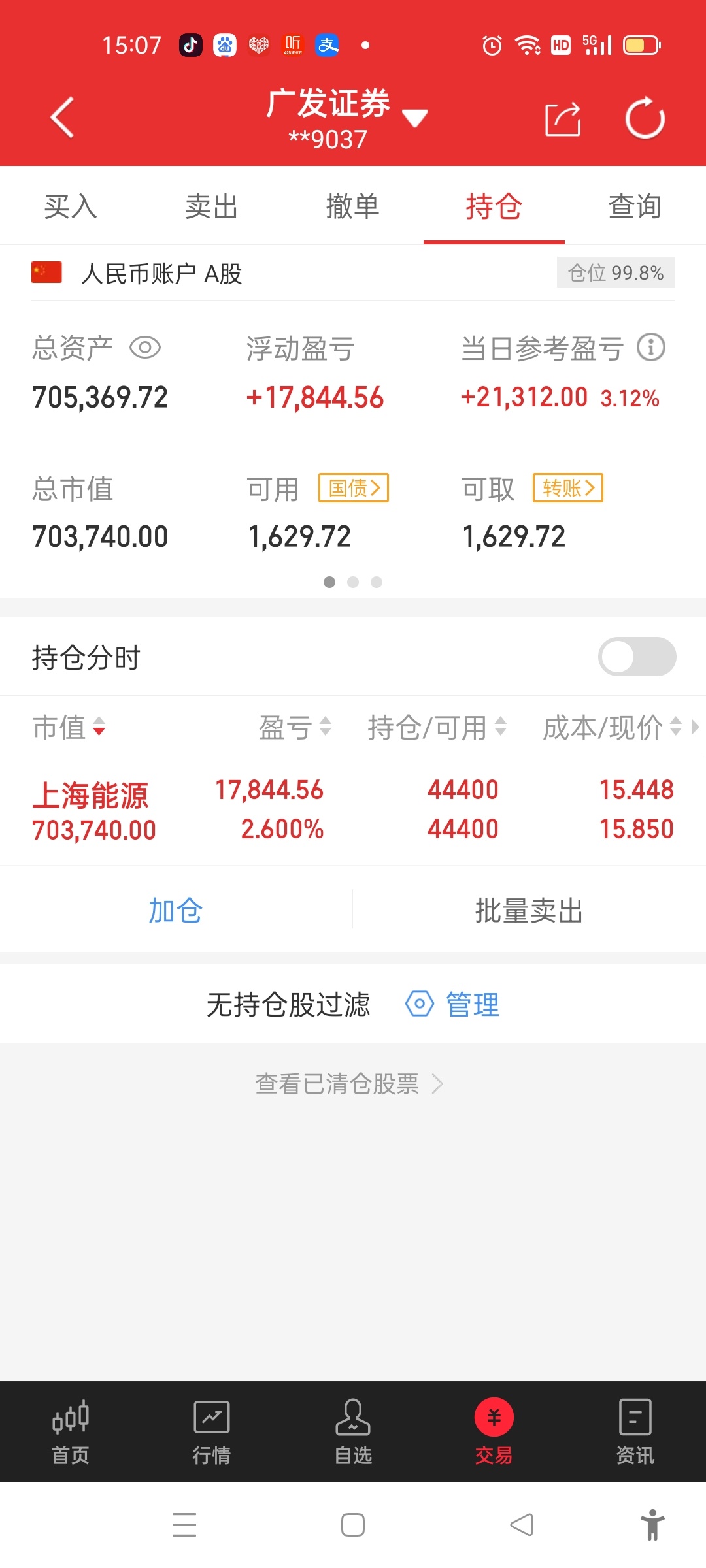This screenshot has height=1568, width=706.
Task: Tap 加仓 to add position
Action: coord(176,910)
